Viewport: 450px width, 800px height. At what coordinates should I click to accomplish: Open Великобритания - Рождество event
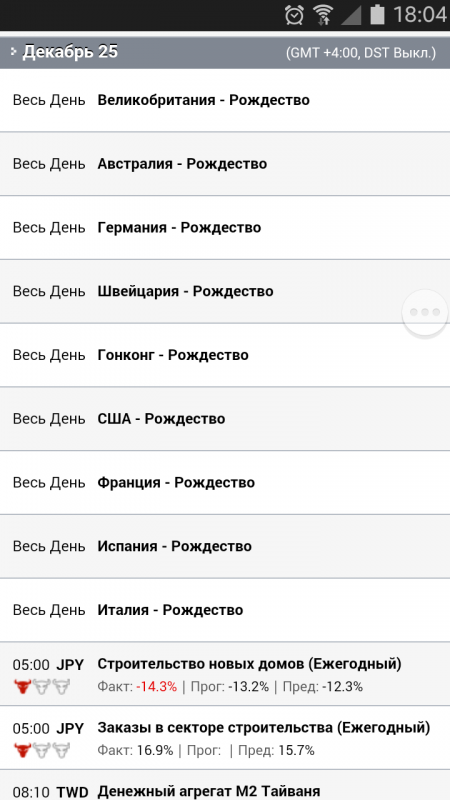pos(225,100)
